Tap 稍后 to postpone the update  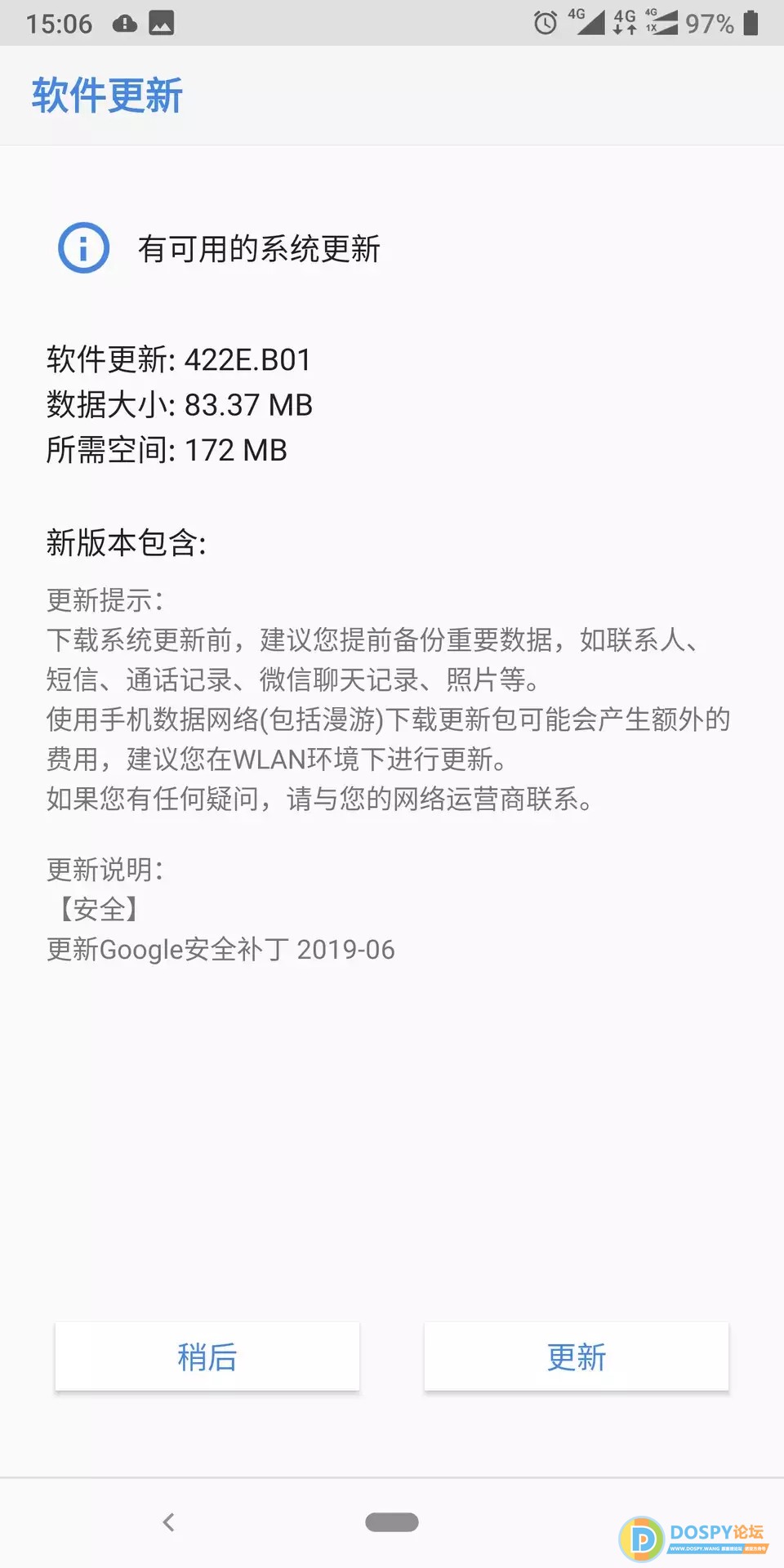click(207, 1356)
